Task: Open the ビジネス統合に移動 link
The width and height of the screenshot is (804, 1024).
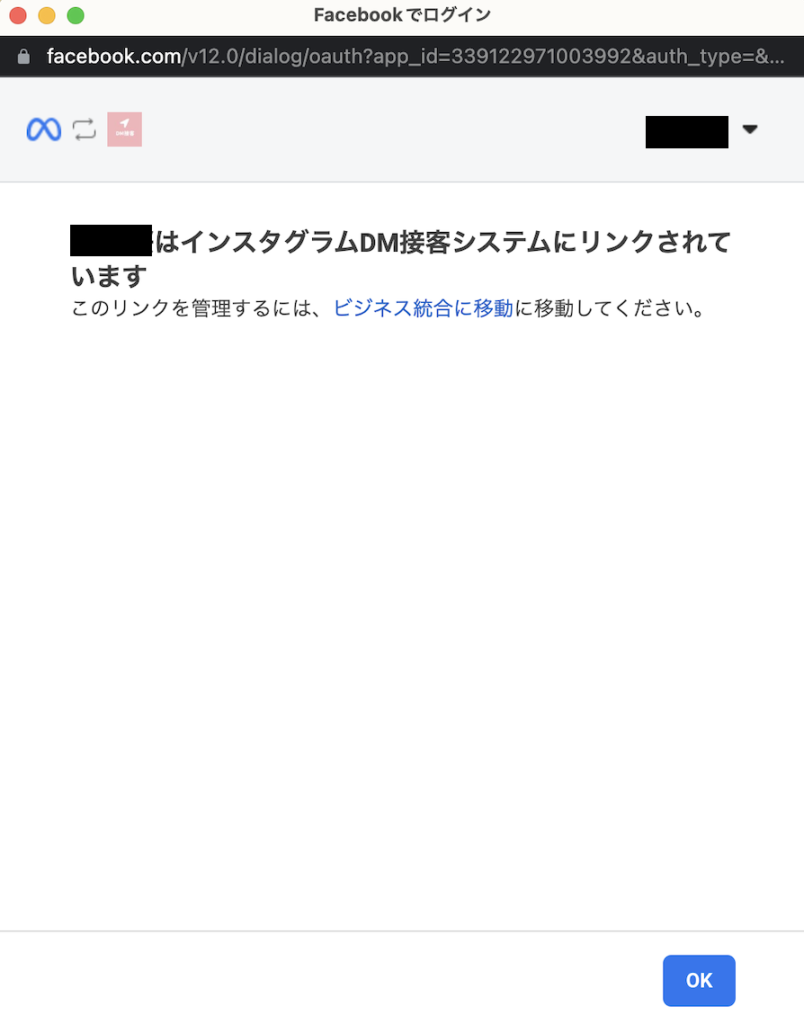Action: (422, 308)
